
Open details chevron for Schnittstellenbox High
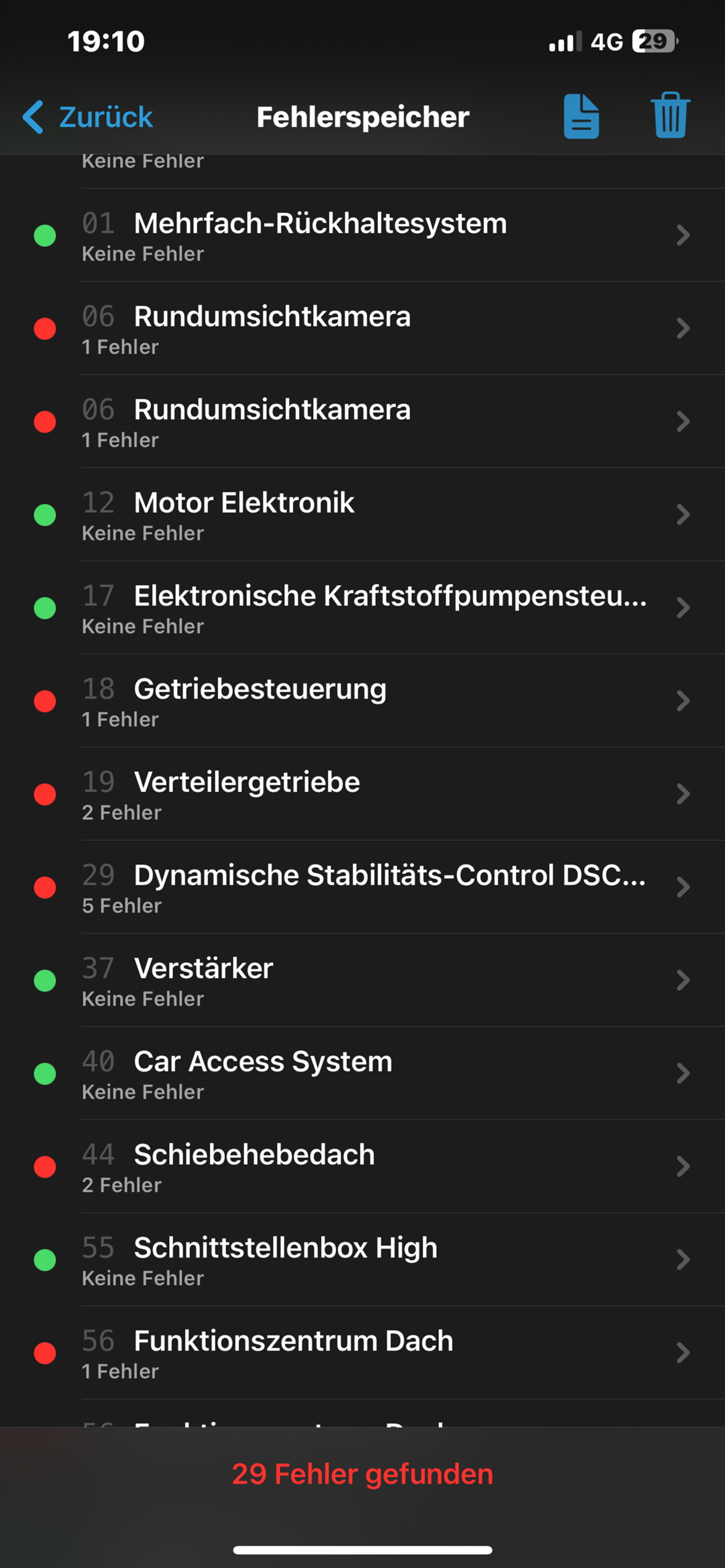[683, 1259]
